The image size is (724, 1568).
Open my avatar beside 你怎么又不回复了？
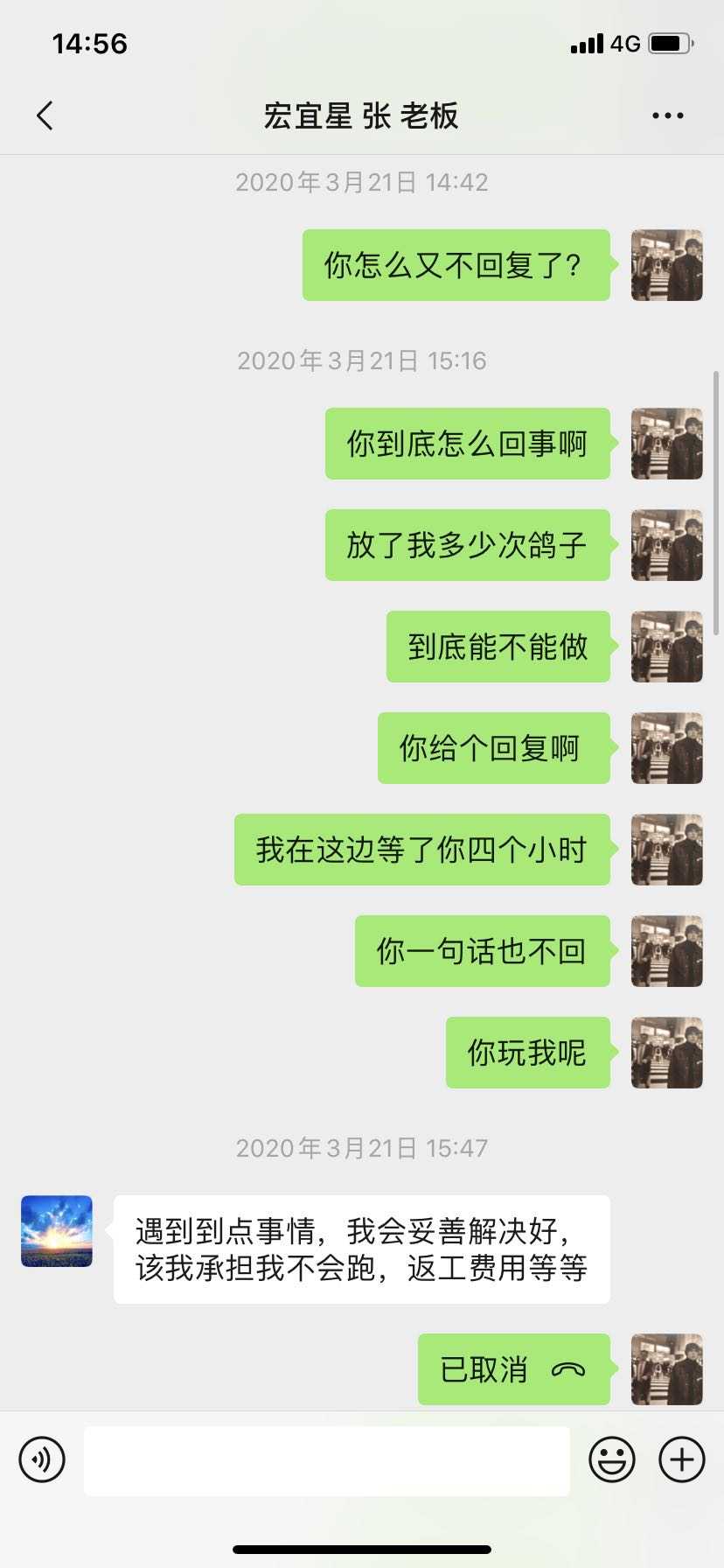[666, 265]
